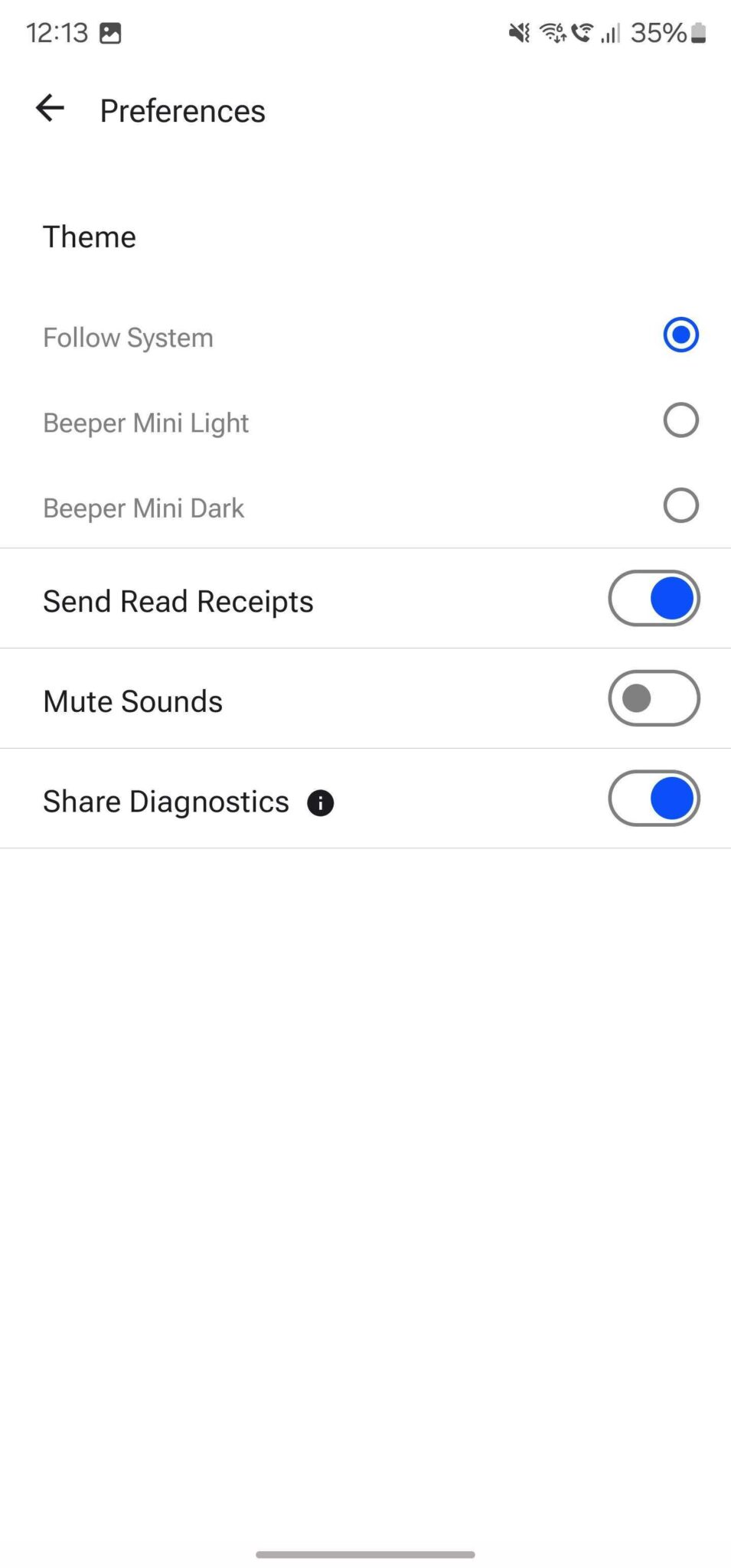Turn off Share Diagnostics

click(x=654, y=799)
